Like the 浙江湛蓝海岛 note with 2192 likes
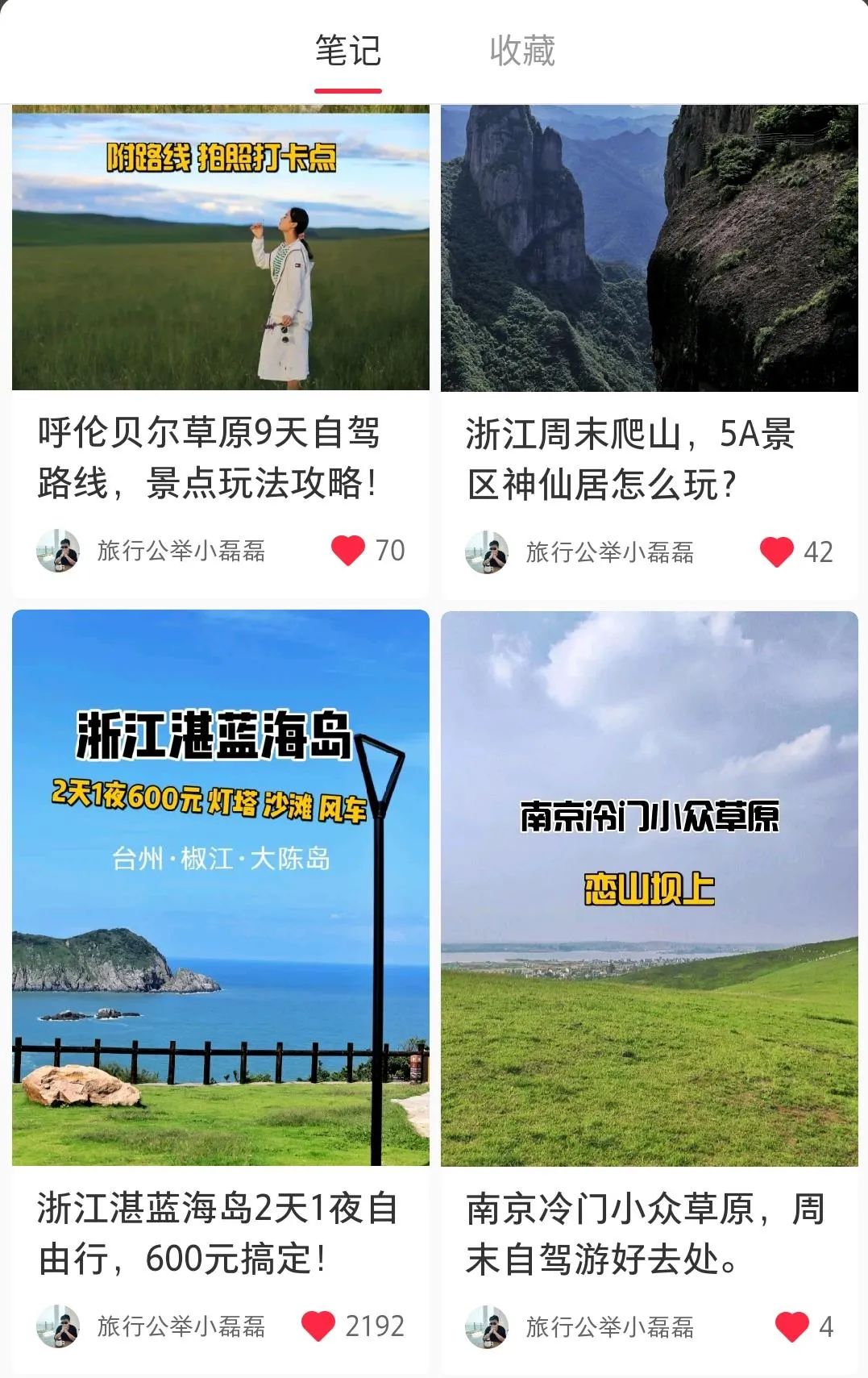Viewport: 868px width, 1378px height. click(x=318, y=1326)
